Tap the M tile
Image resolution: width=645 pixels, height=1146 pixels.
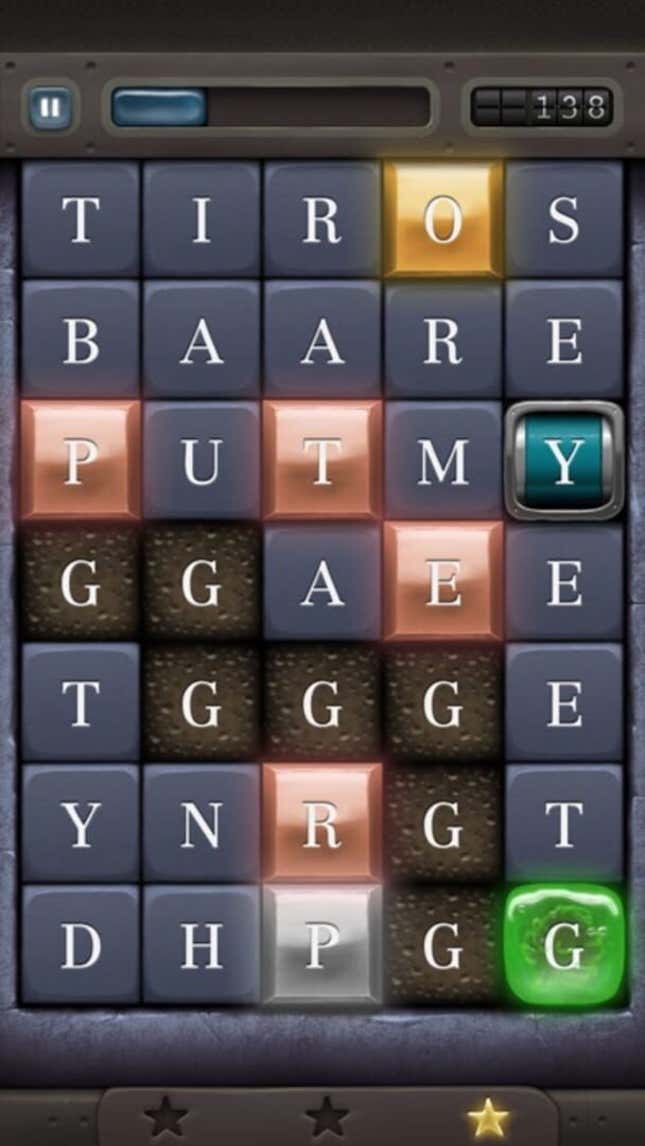click(443, 461)
